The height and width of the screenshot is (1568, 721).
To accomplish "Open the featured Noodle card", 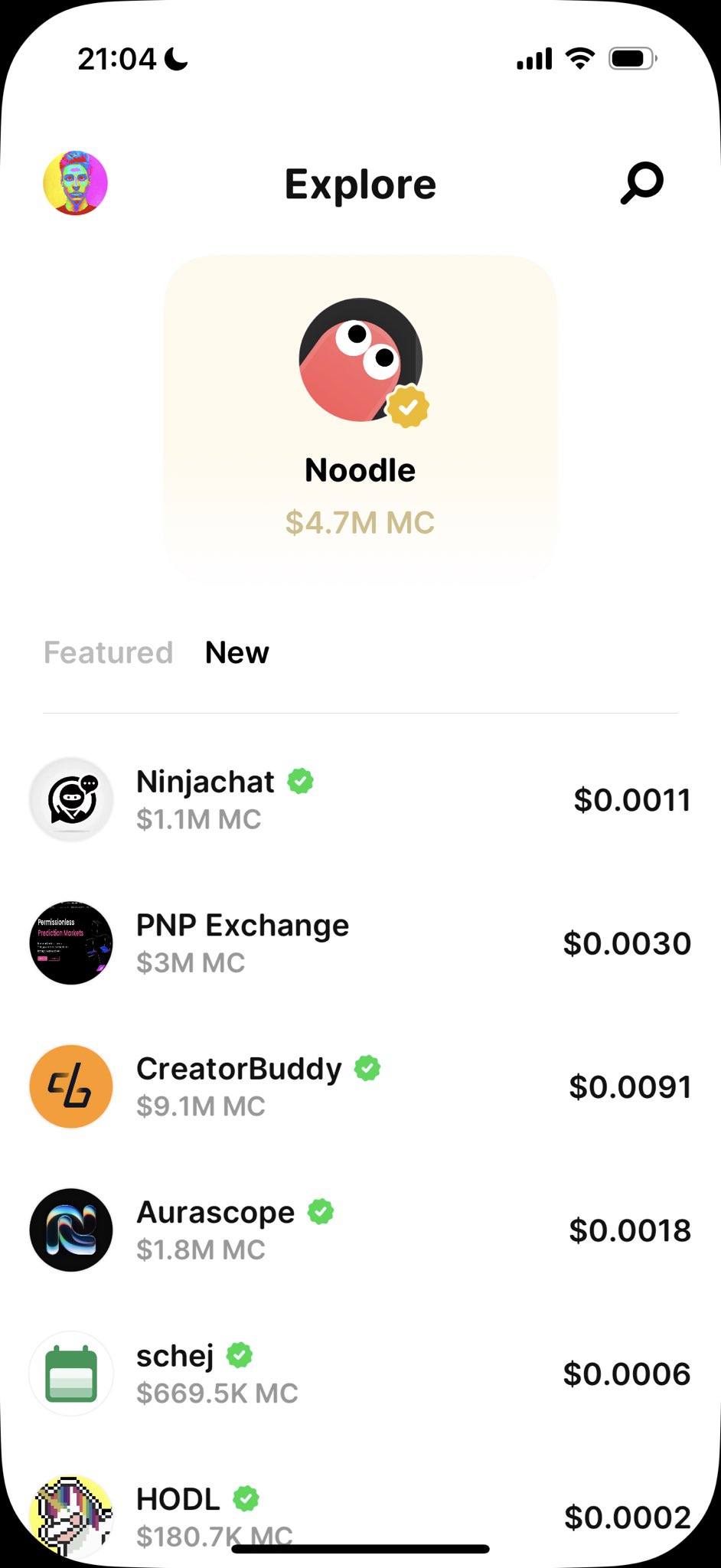I will 360,417.
